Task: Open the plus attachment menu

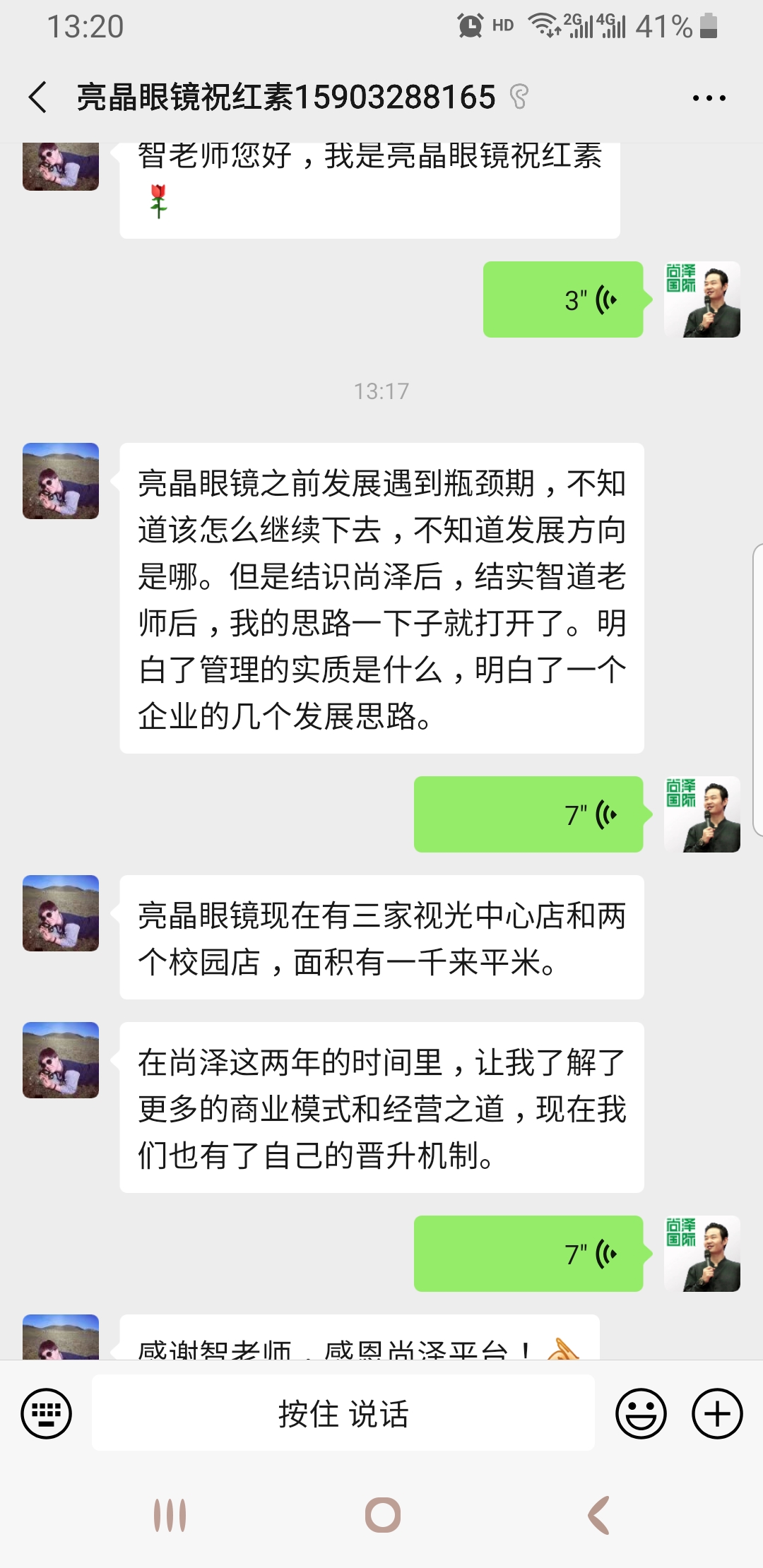Action: pyautogui.click(x=716, y=1413)
